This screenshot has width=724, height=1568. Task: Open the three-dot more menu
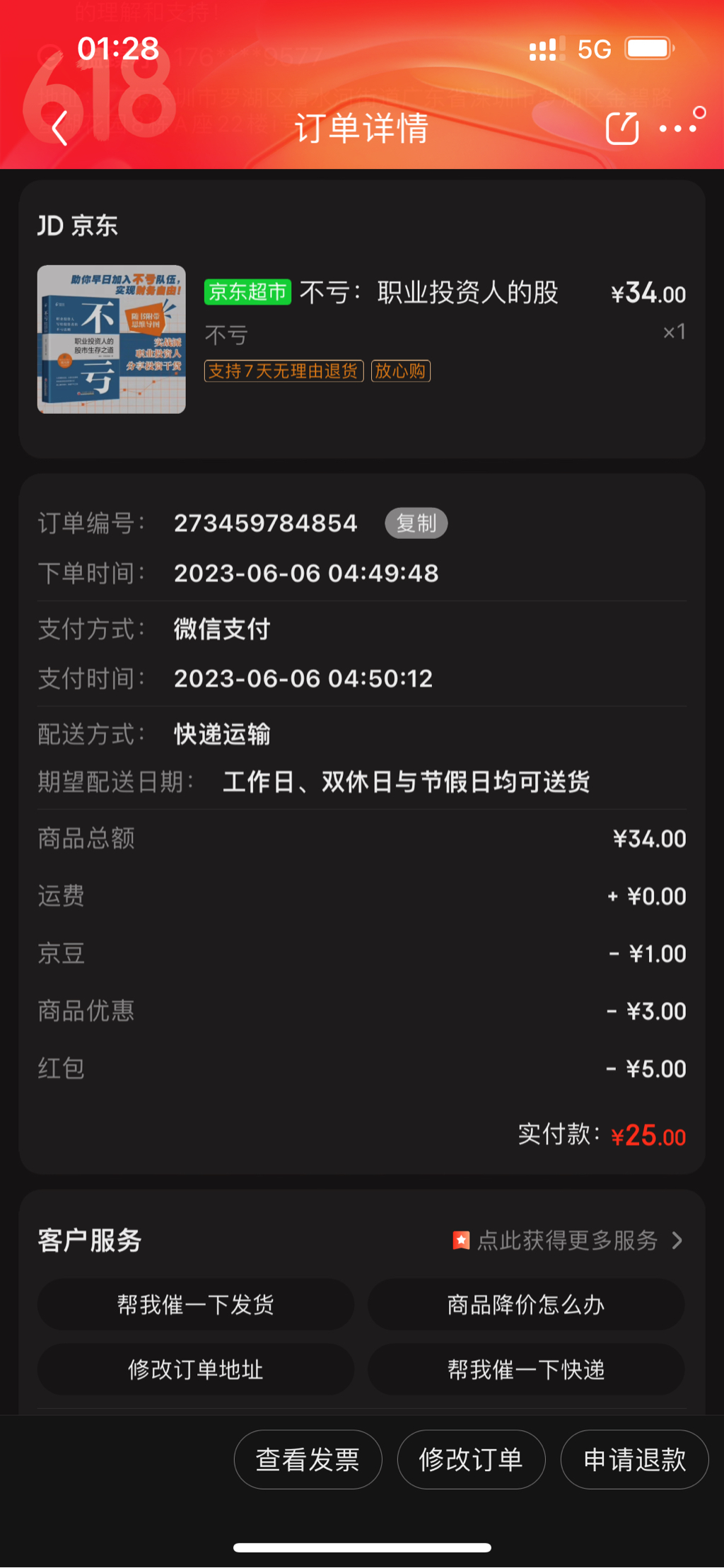point(679,128)
